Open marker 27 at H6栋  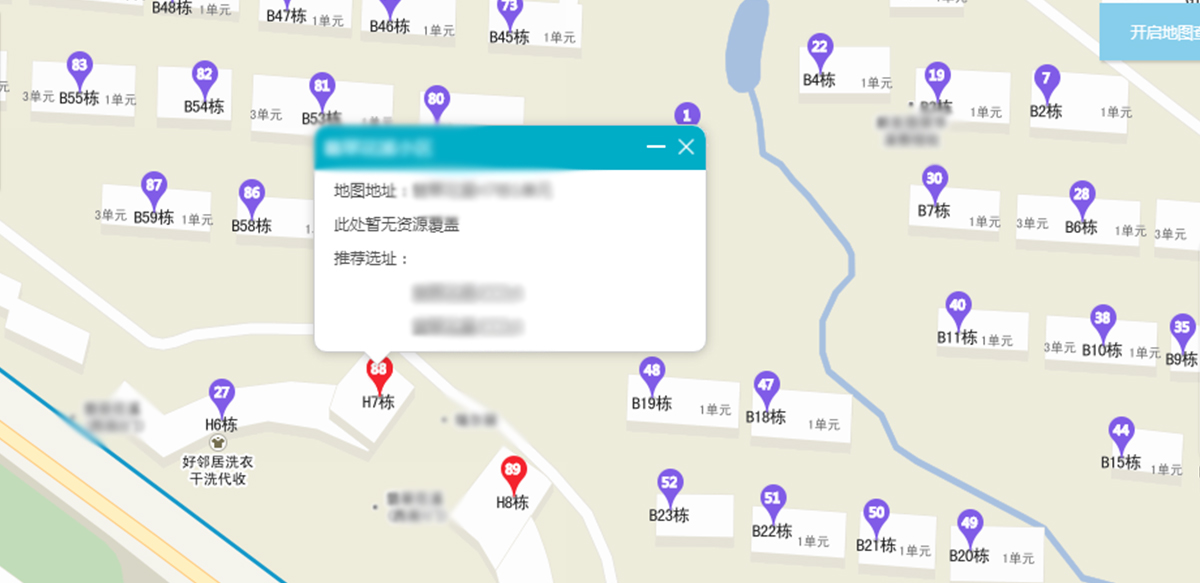222,395
